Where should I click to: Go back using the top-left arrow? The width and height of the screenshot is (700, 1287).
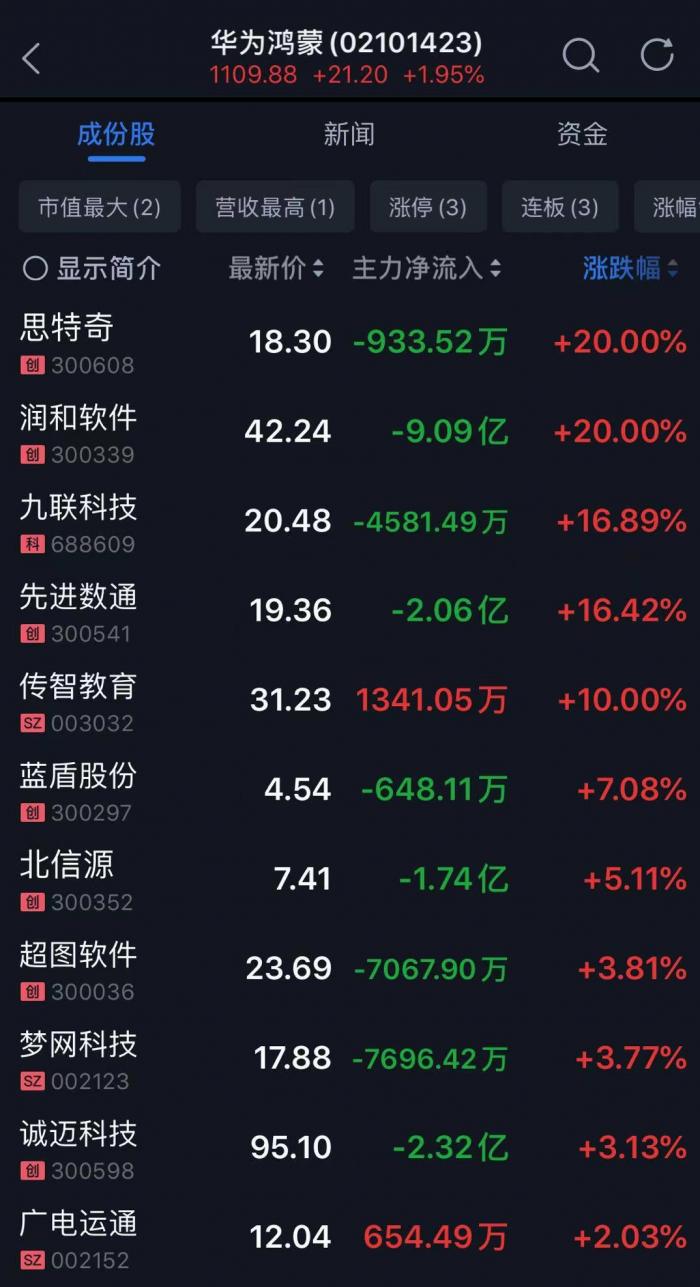(32, 58)
